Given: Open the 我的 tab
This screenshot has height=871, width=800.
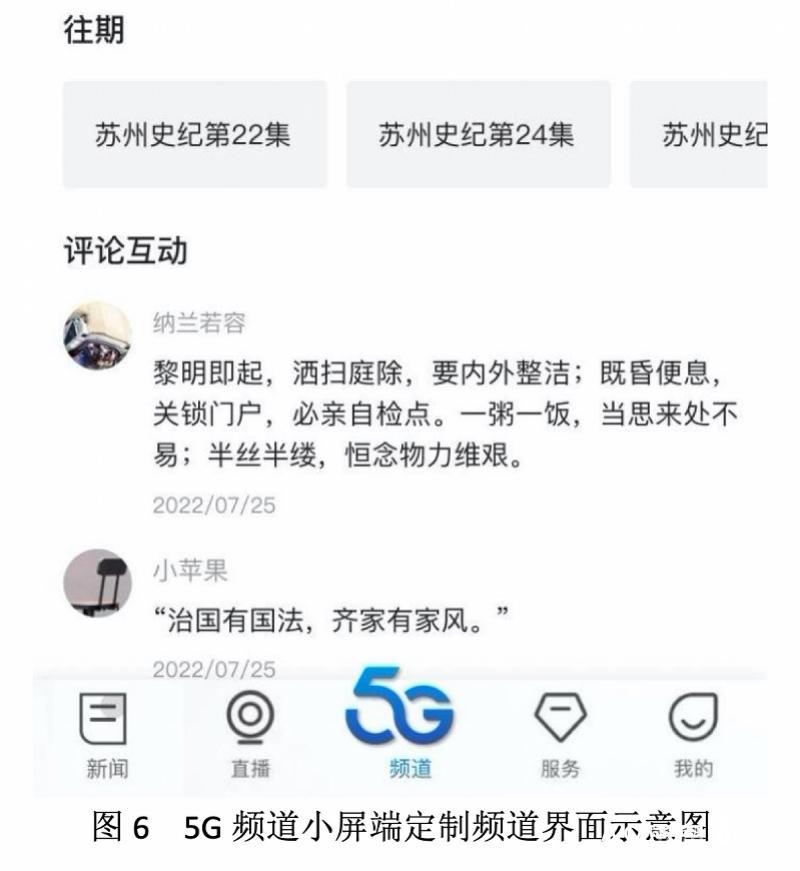Looking at the screenshot, I should (x=693, y=736).
